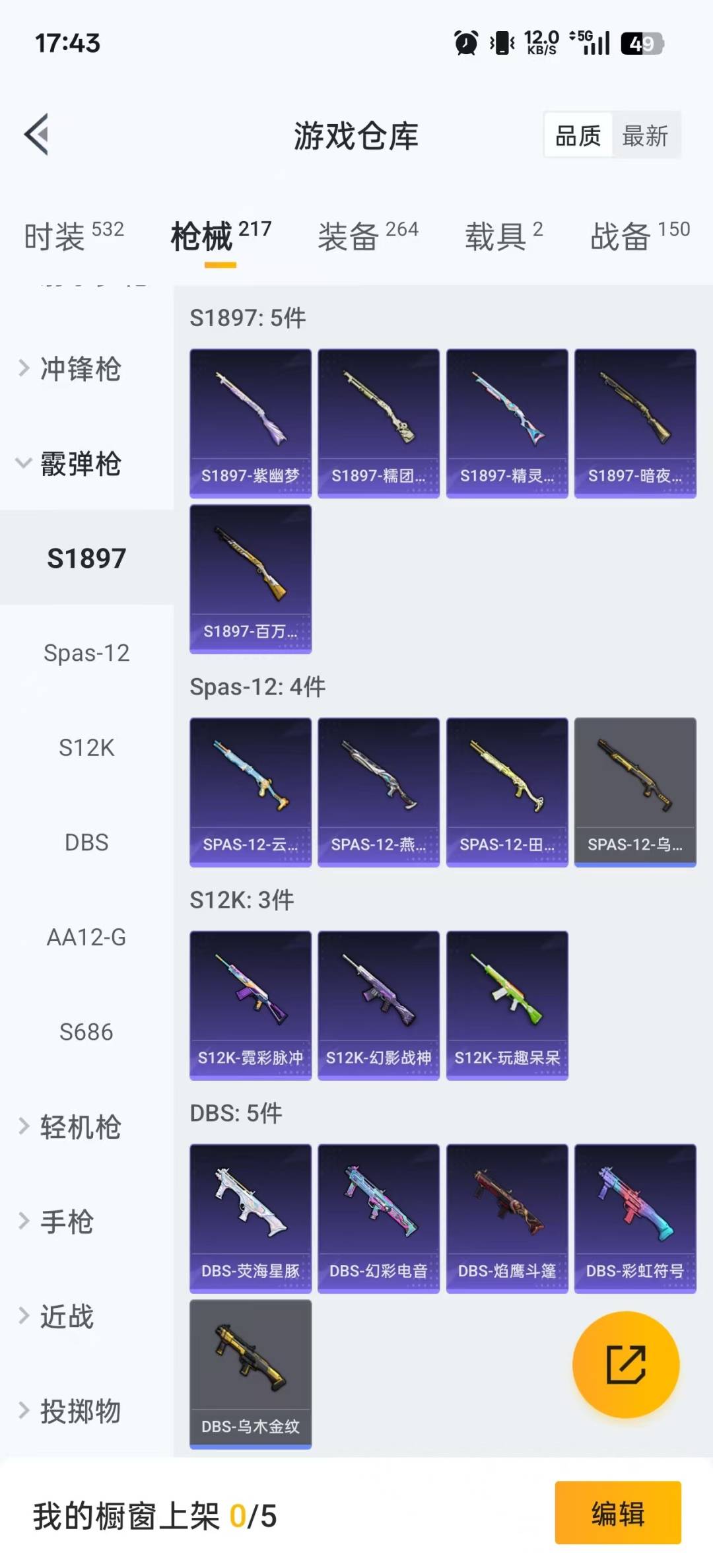
Task: Select AA12-G in the side list
Action: click(x=87, y=937)
